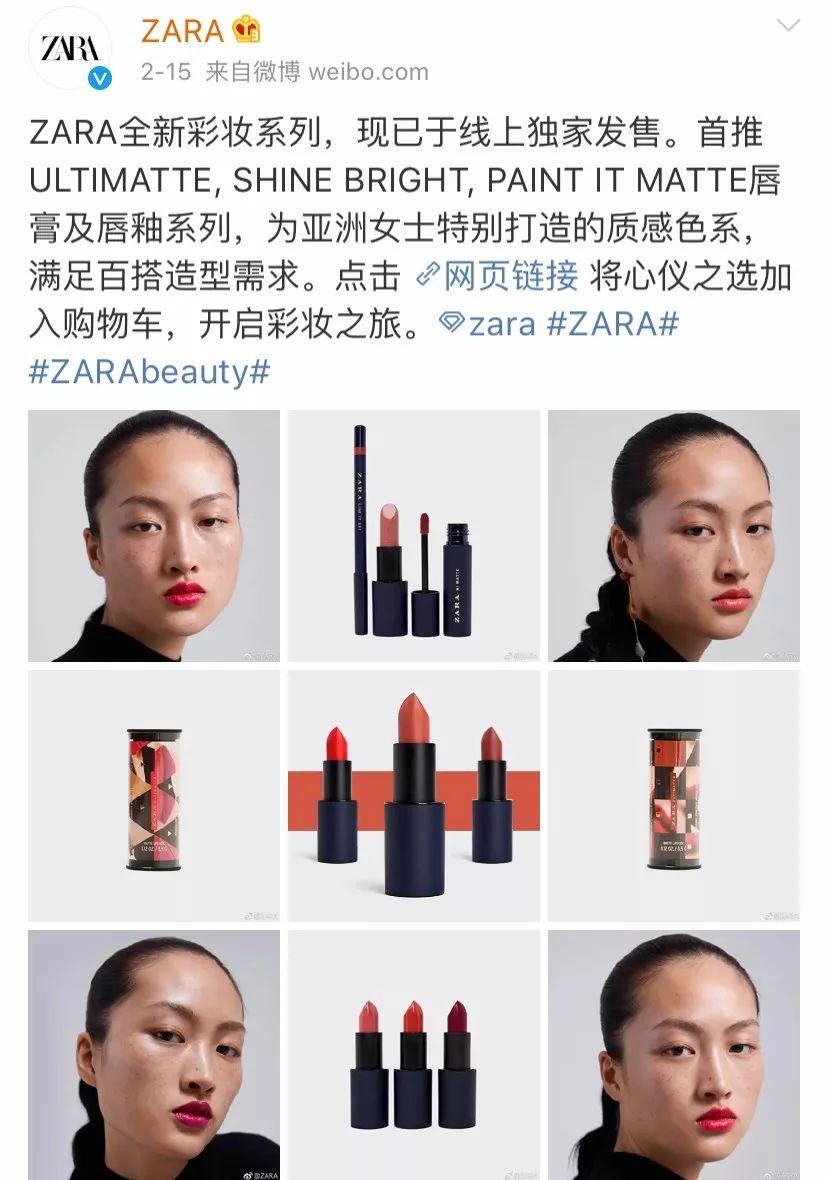
Task: Open ZARA's profile avatar
Action: [x=70, y=50]
